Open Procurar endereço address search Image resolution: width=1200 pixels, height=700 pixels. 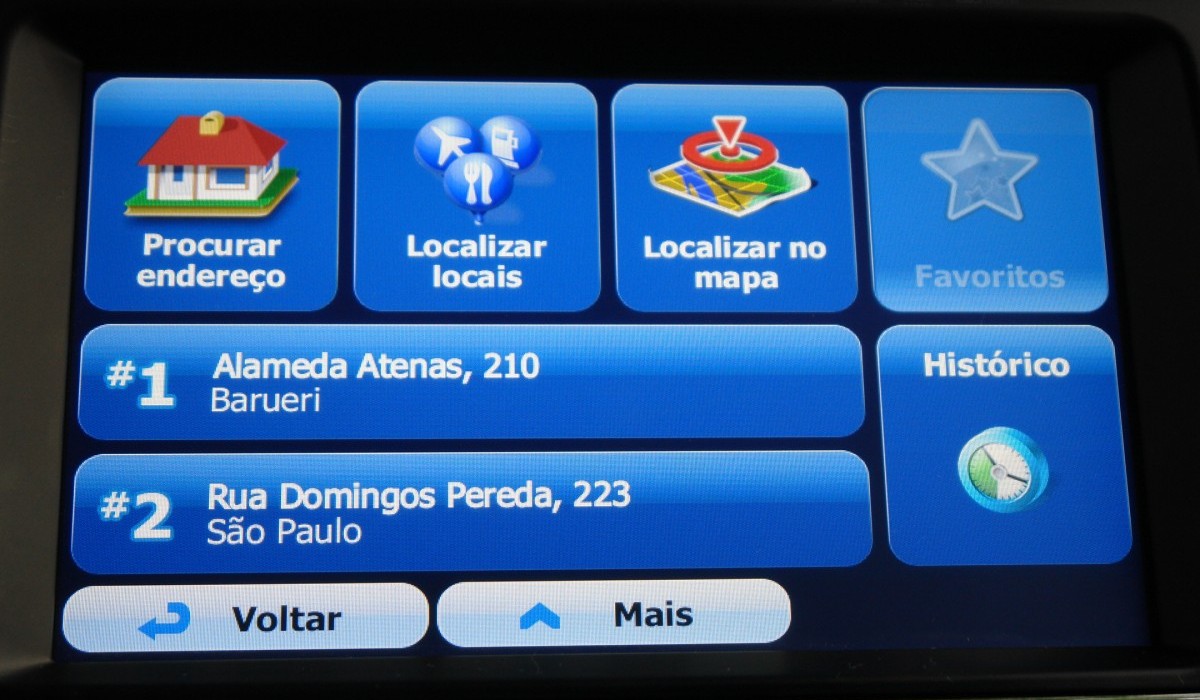211,196
